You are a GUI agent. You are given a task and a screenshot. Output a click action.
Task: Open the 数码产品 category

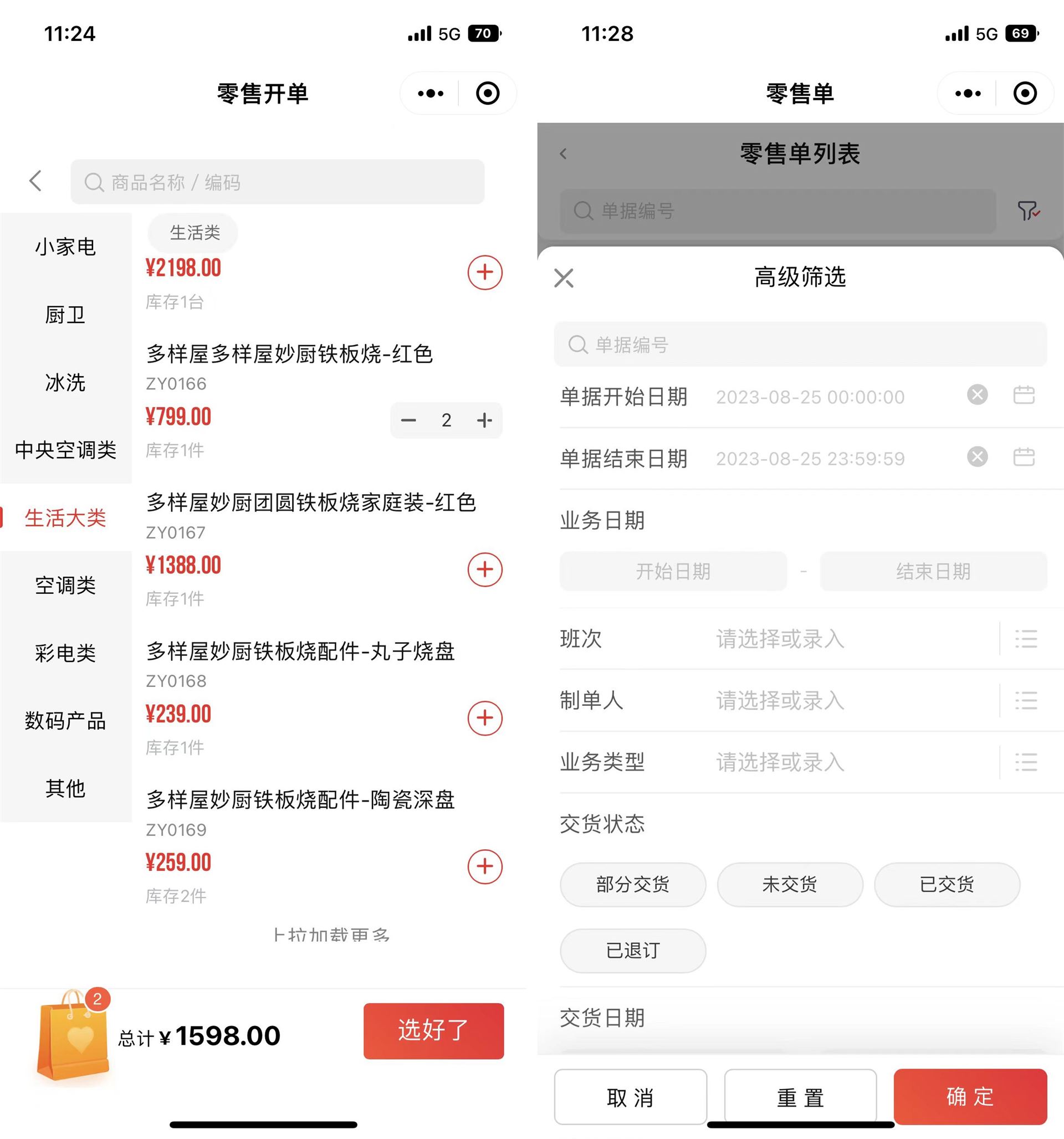point(65,720)
